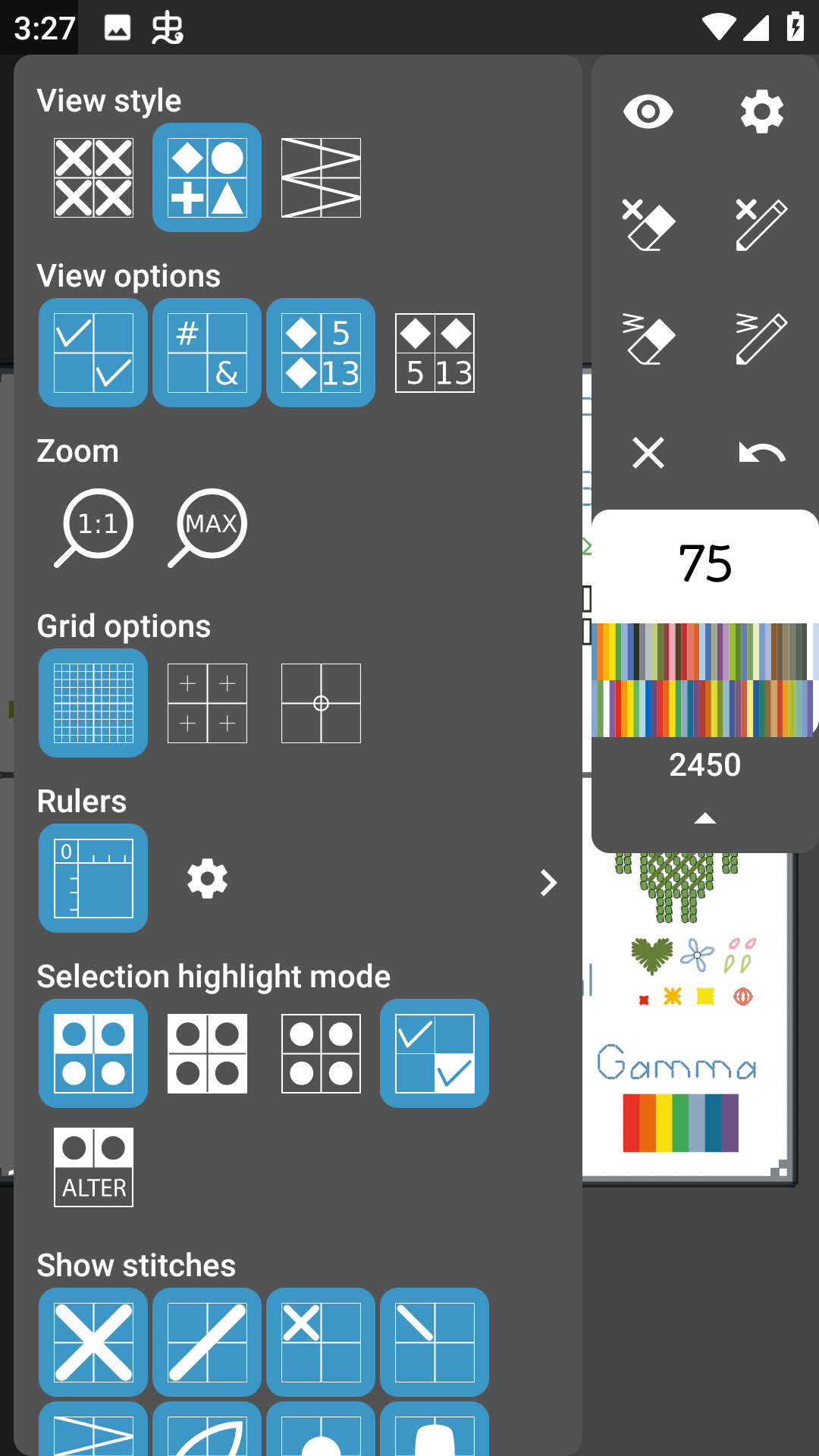The image size is (819, 1456).
Task: Tap the X close tool icon
Action: tap(648, 453)
